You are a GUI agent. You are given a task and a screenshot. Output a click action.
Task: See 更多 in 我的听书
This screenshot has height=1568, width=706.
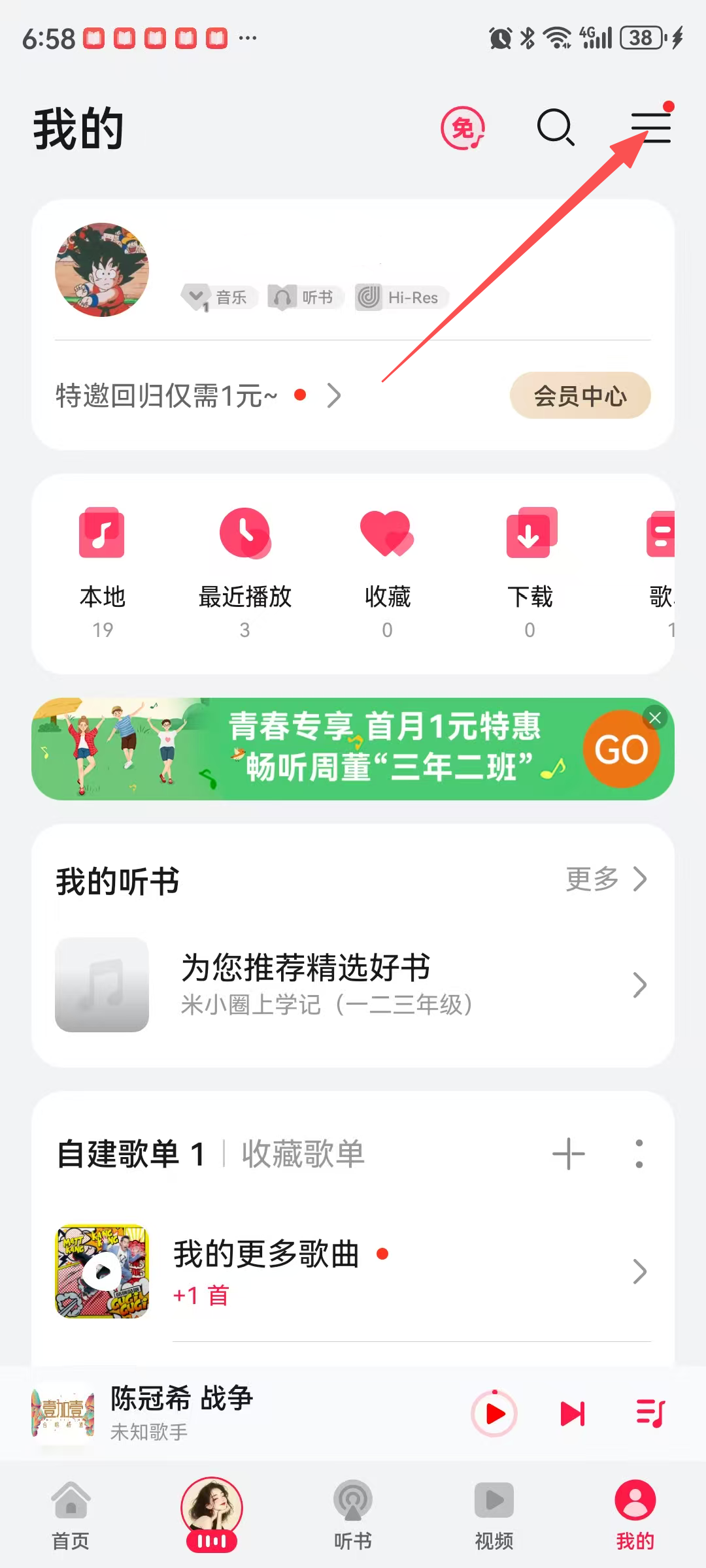pos(605,879)
